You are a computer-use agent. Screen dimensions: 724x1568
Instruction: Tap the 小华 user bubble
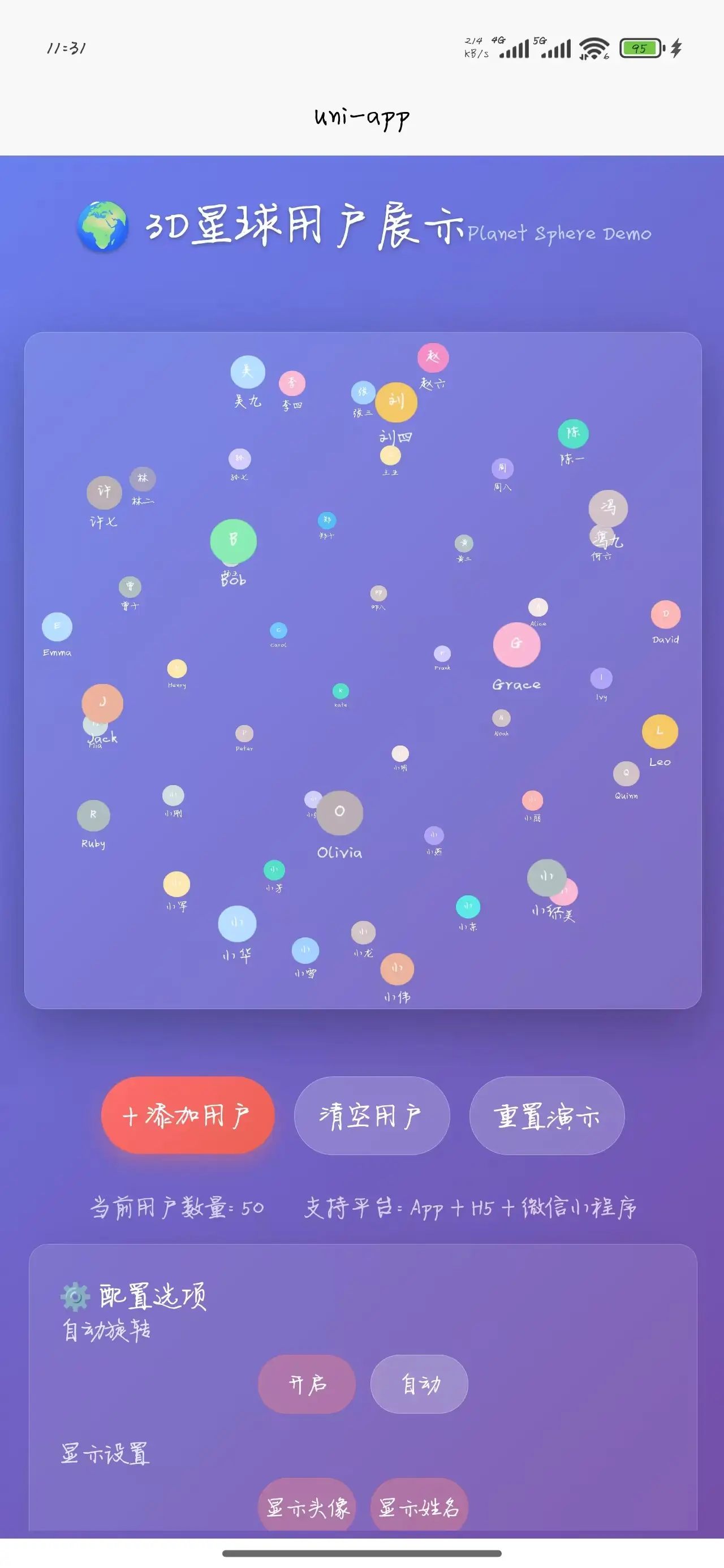click(x=237, y=923)
